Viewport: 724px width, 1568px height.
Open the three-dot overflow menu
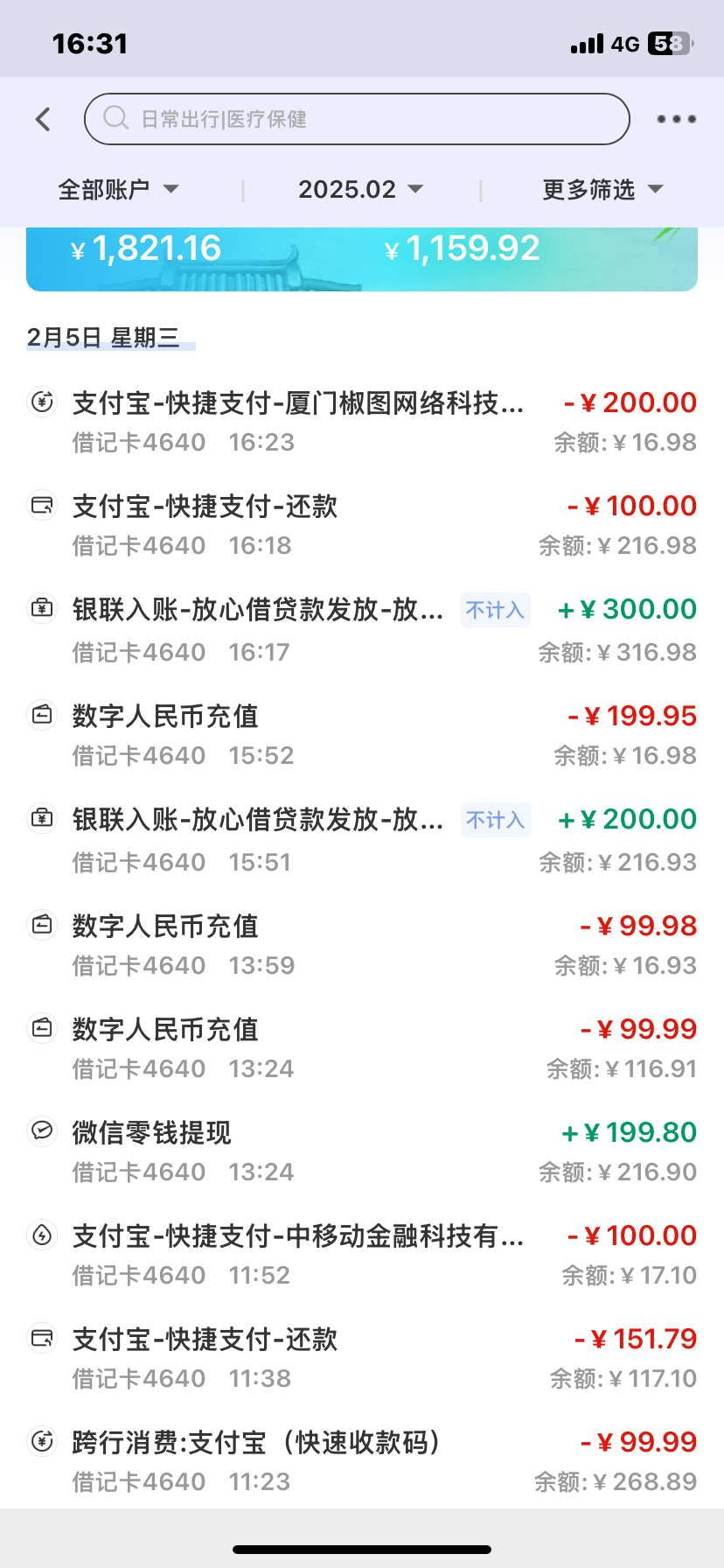676,119
